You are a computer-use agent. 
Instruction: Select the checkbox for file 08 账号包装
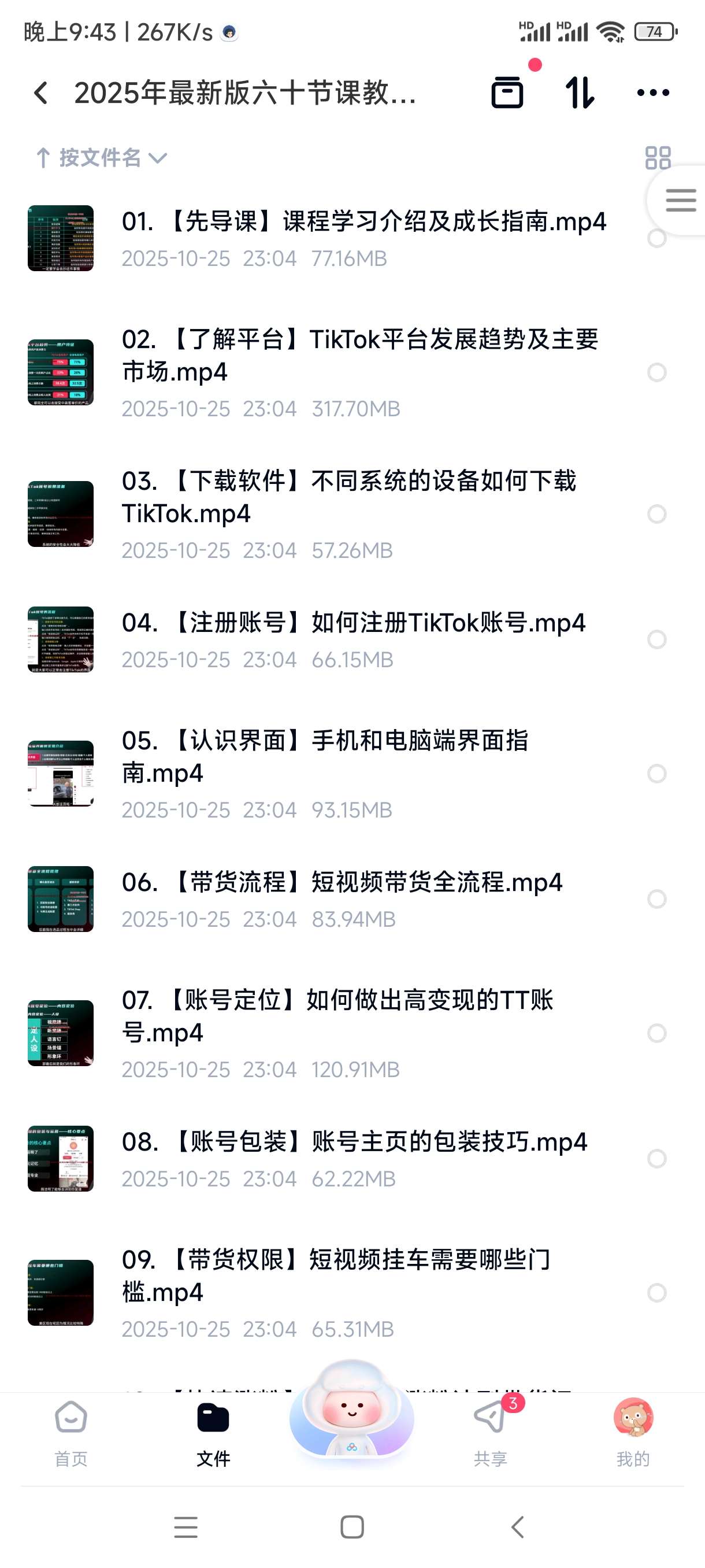(x=657, y=1158)
